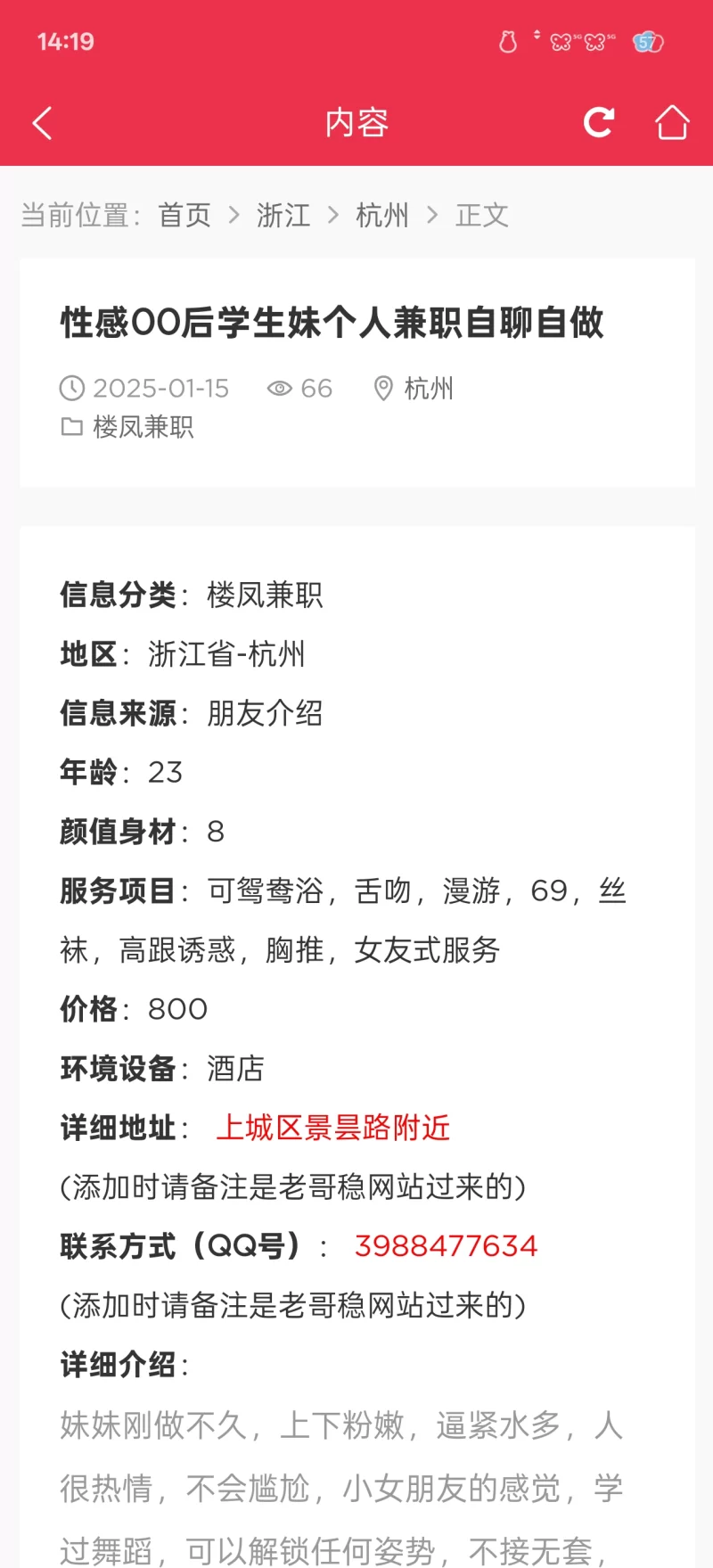
Task: Tap the breadcrumb chevron after 首页
Action: coord(234,215)
